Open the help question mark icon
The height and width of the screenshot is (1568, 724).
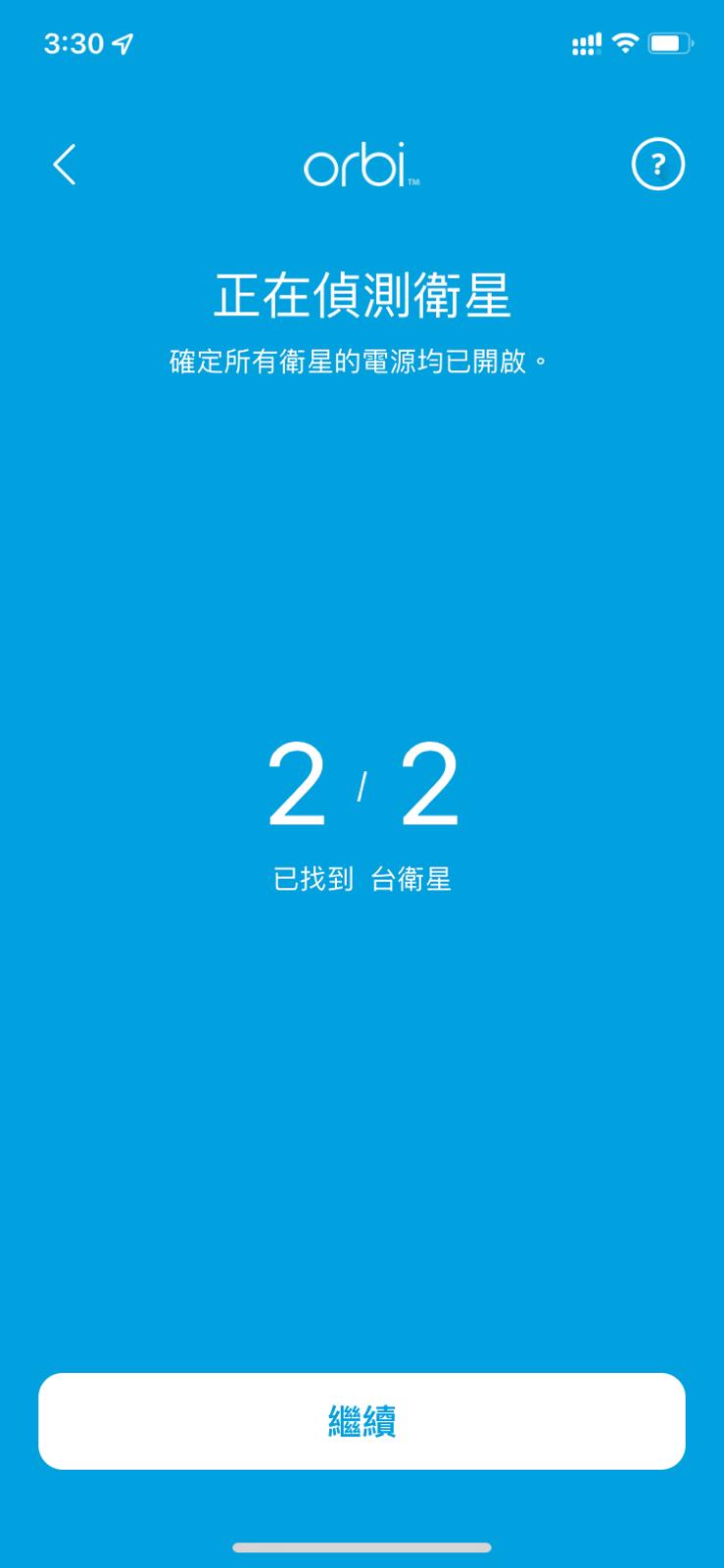coord(657,164)
